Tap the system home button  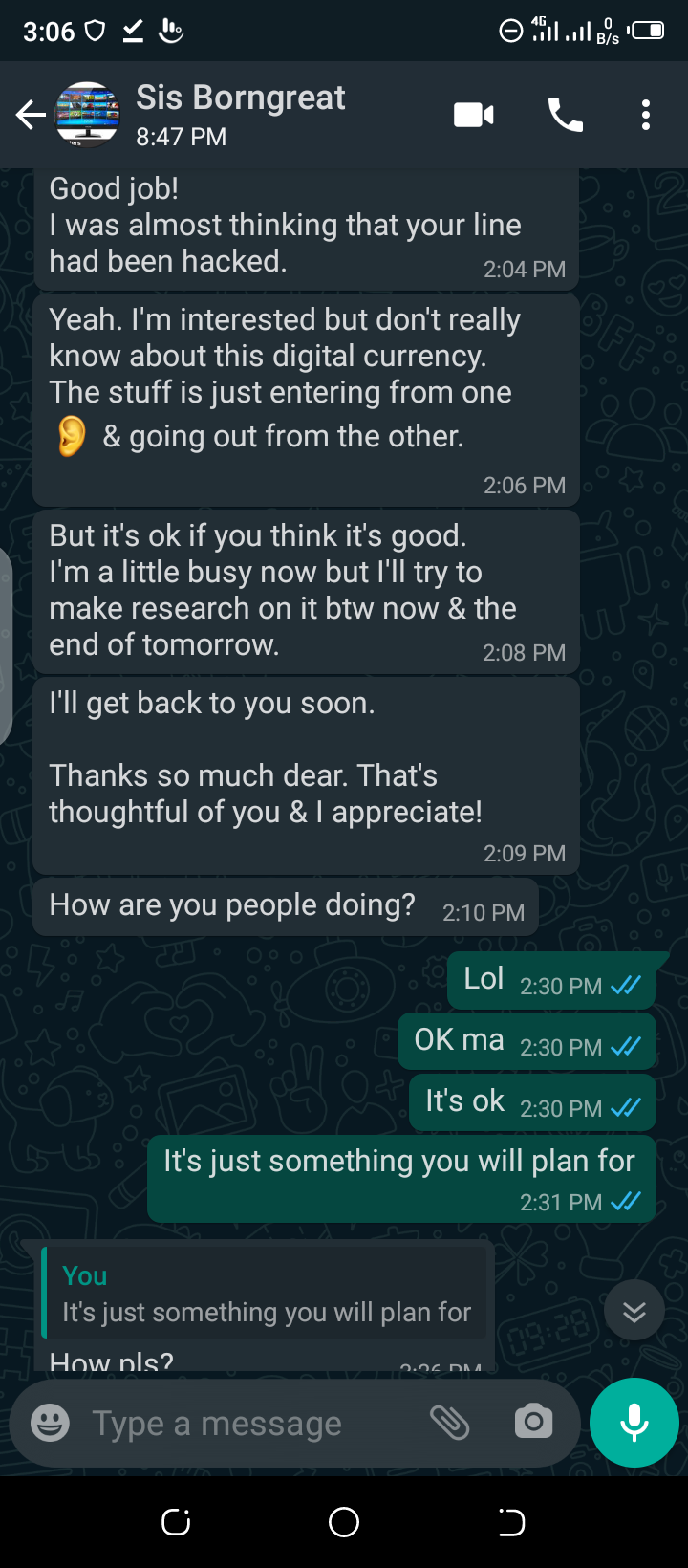344,1522
